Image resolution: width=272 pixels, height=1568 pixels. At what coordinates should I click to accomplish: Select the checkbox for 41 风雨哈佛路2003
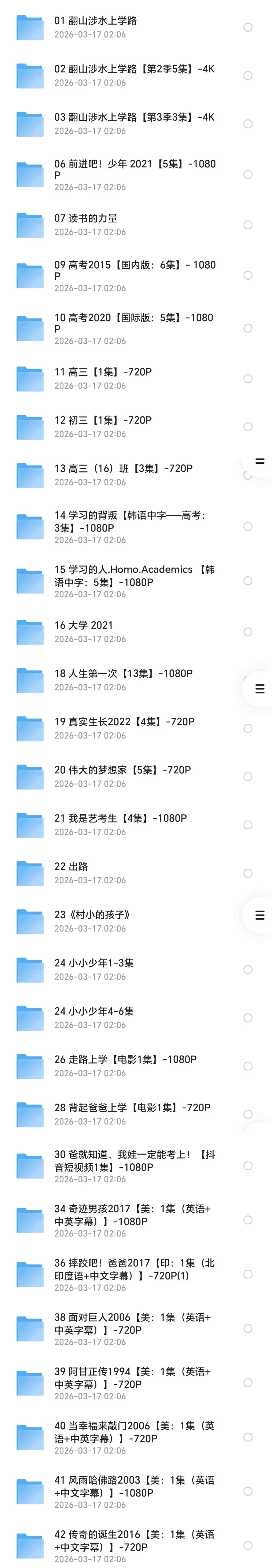click(x=248, y=1491)
